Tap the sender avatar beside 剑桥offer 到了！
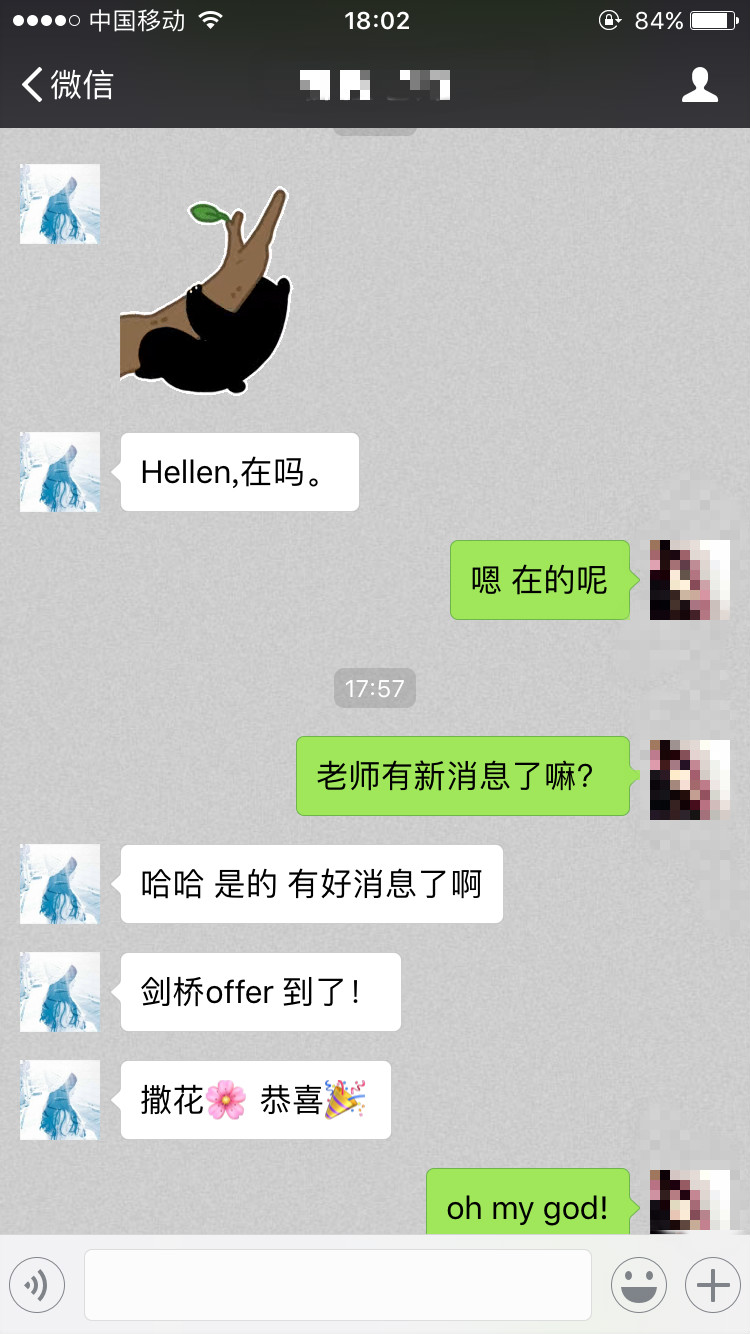This screenshot has height=1334, width=750. coord(60,992)
